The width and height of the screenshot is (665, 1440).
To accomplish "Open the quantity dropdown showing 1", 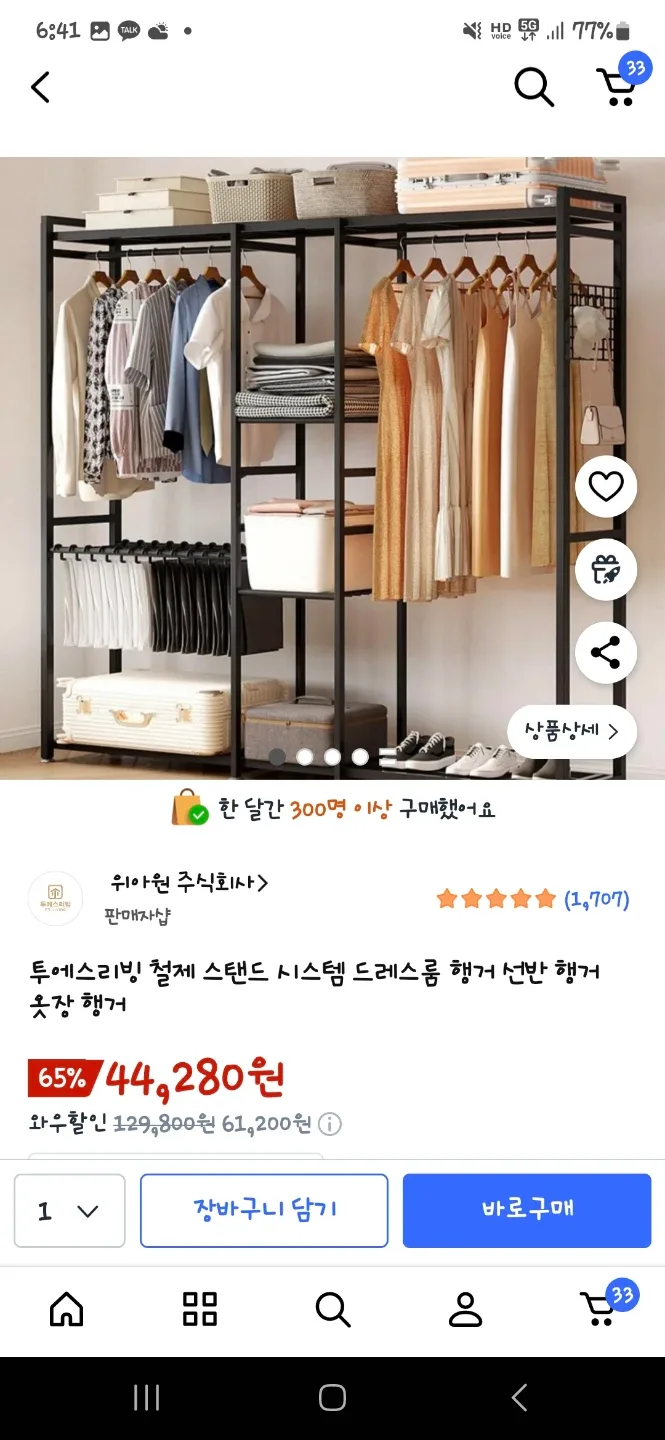I will [69, 1211].
